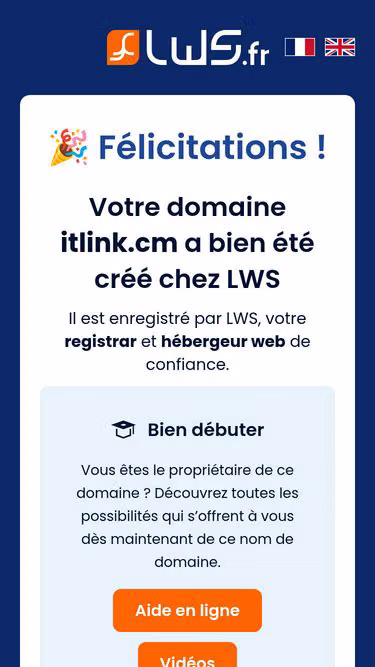Switch language to English flag
Image resolution: width=375 pixels, height=667 pixels.
[x=340, y=47]
